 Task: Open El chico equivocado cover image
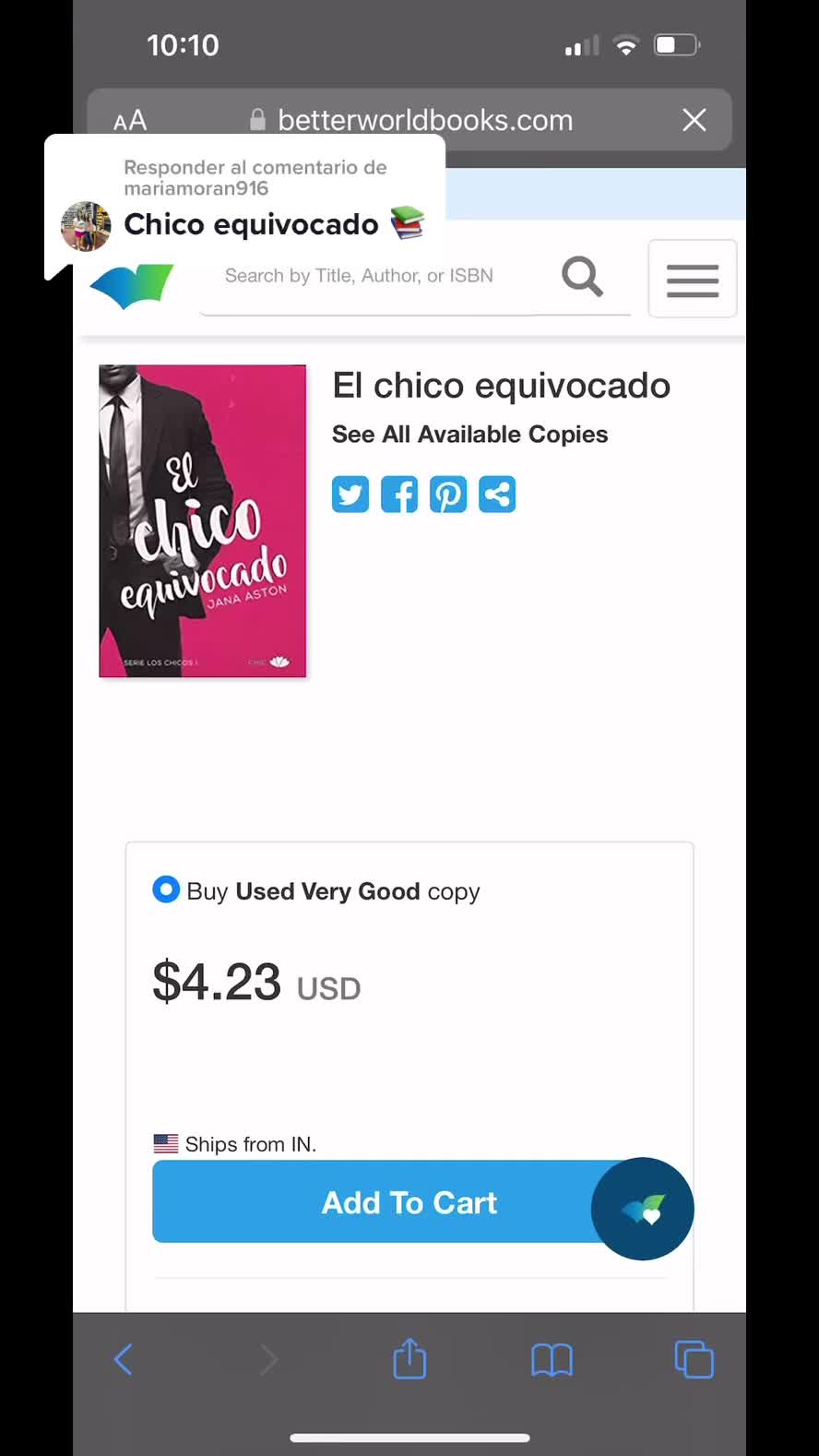tap(203, 521)
